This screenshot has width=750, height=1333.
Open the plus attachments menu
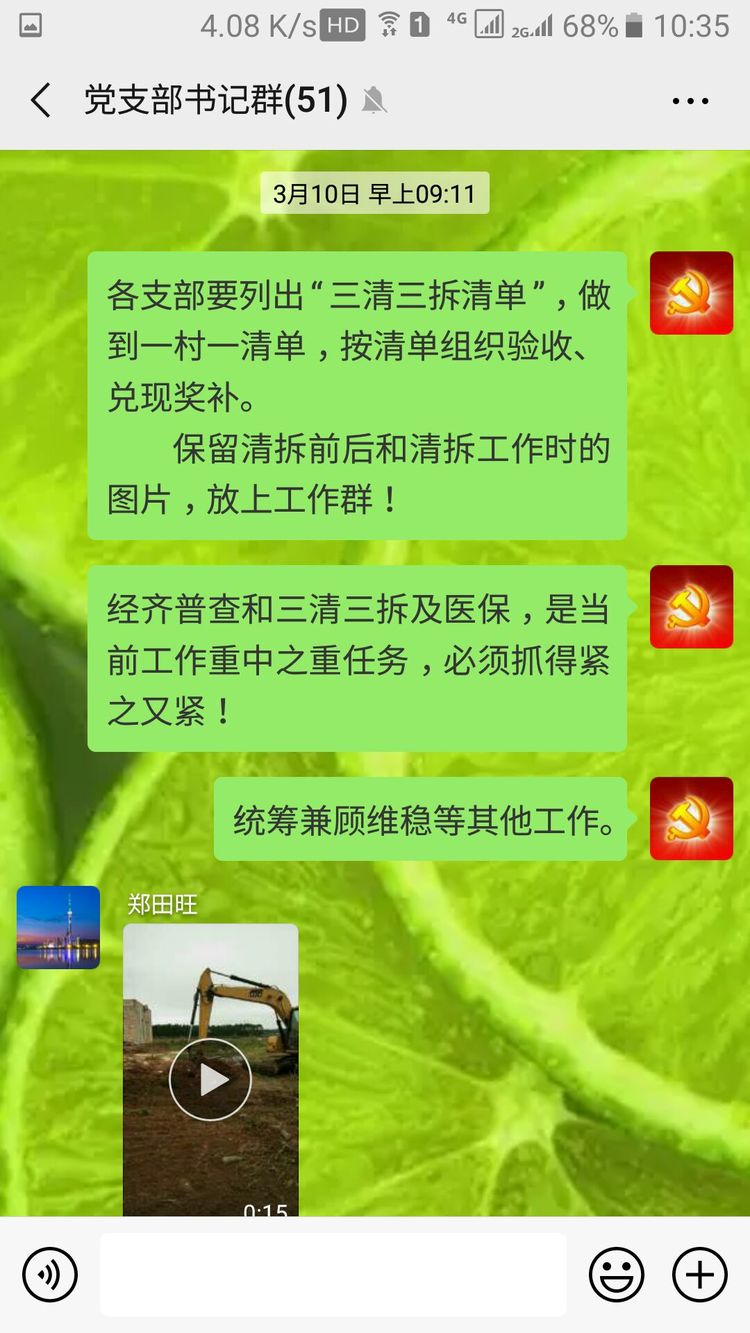[699, 1275]
